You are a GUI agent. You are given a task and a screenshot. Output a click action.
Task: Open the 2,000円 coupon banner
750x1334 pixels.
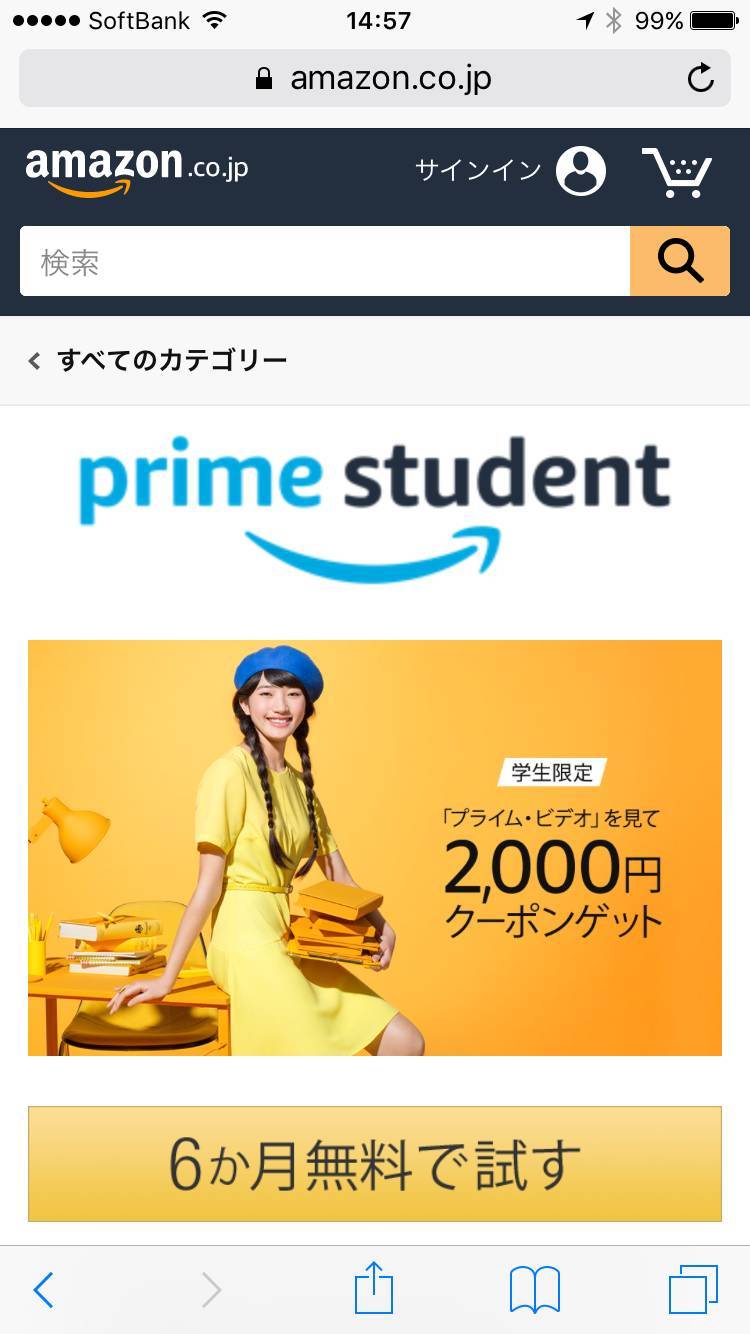pyautogui.click(x=375, y=848)
